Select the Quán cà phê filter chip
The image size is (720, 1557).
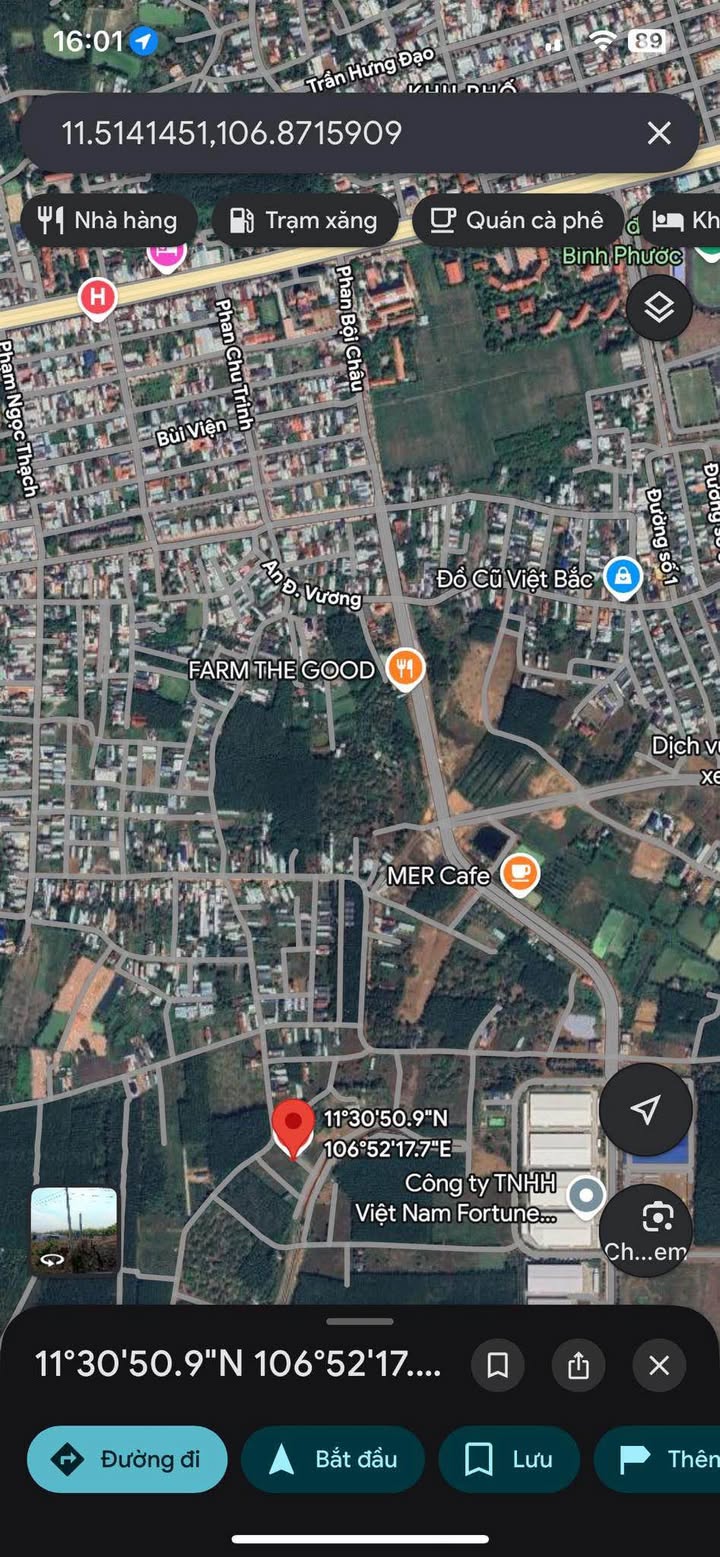point(517,221)
